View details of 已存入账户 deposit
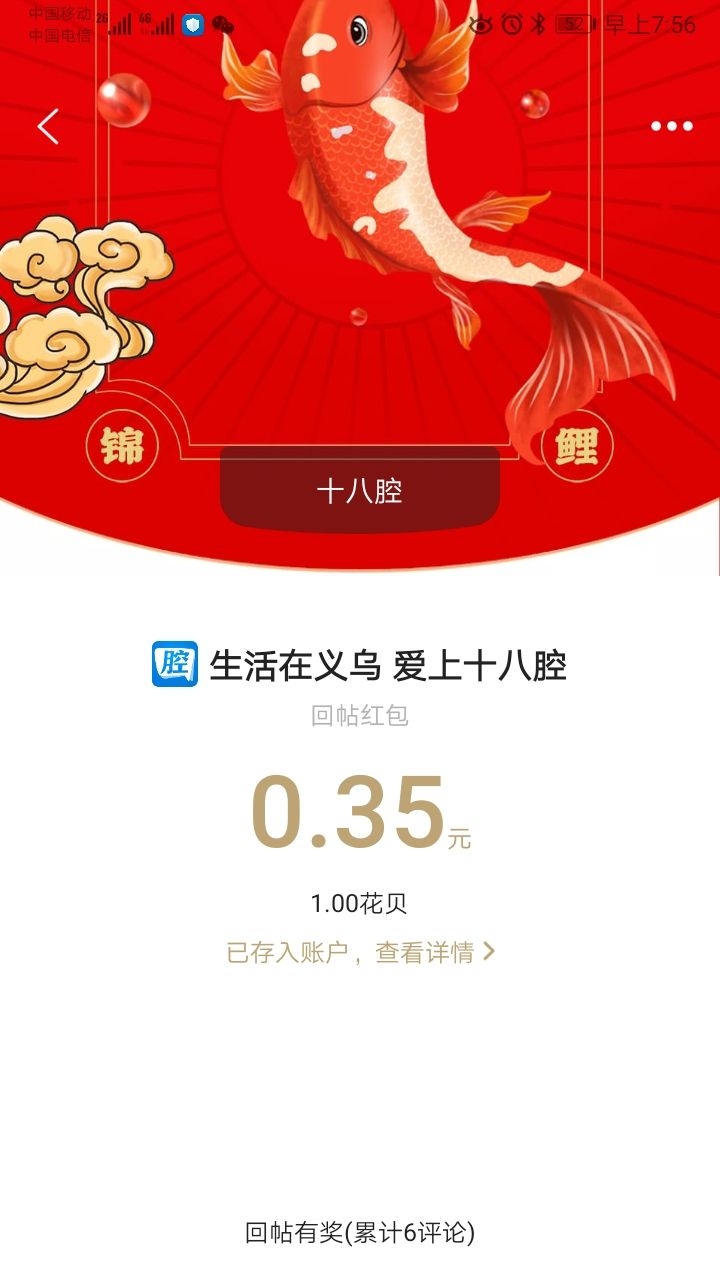Viewport: 720px width, 1280px height. (360, 952)
